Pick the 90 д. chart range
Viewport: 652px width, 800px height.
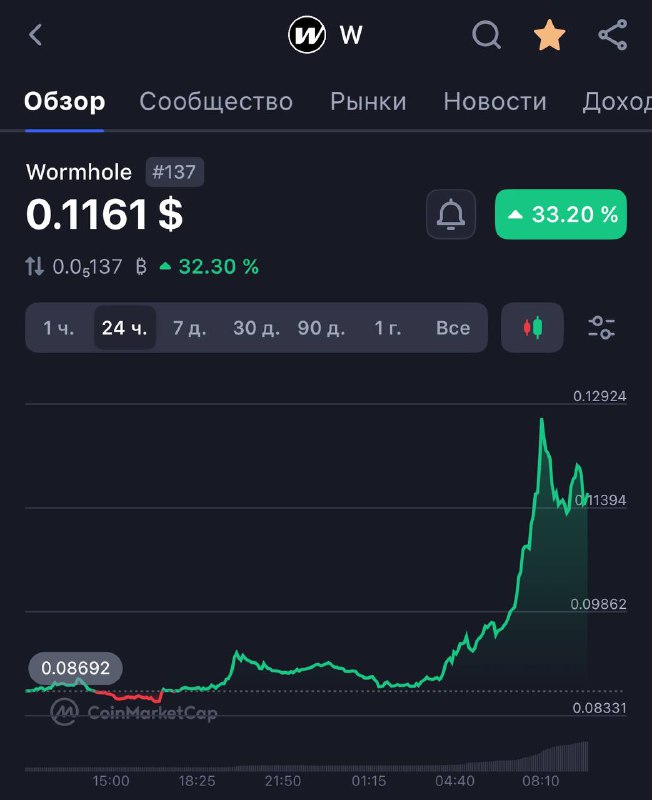pos(321,328)
